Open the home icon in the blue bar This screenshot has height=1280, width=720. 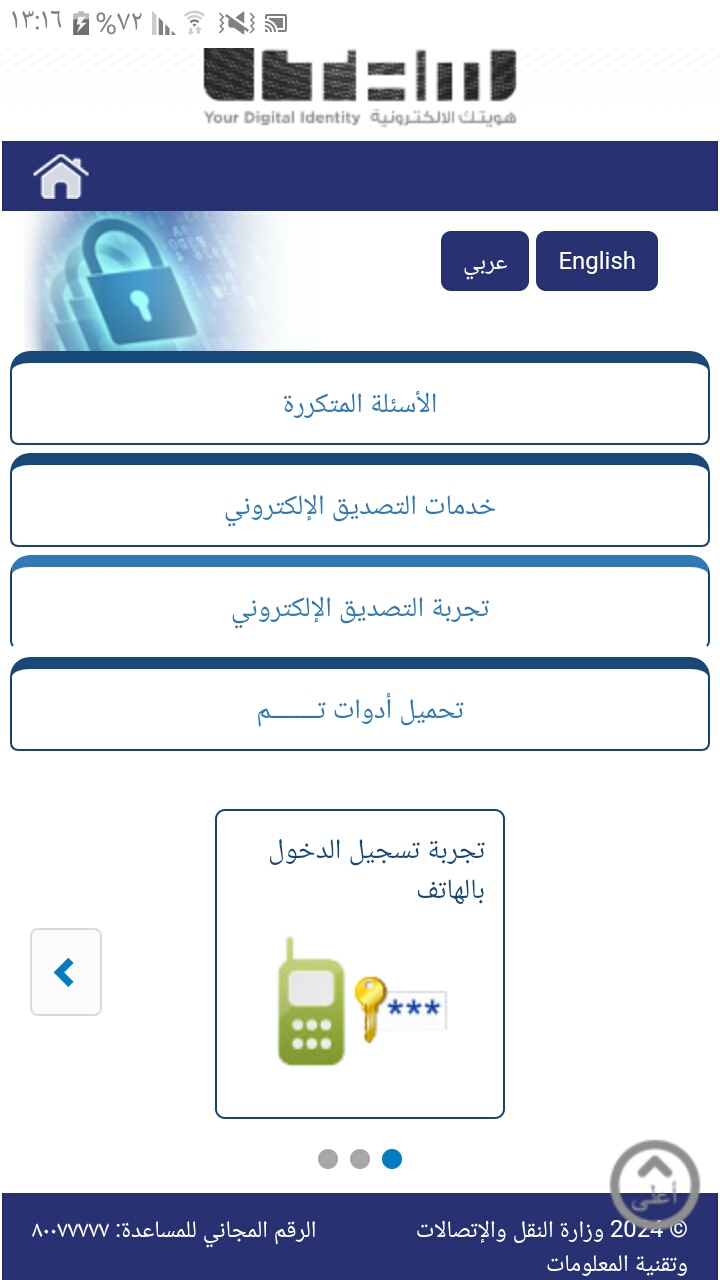(x=61, y=176)
